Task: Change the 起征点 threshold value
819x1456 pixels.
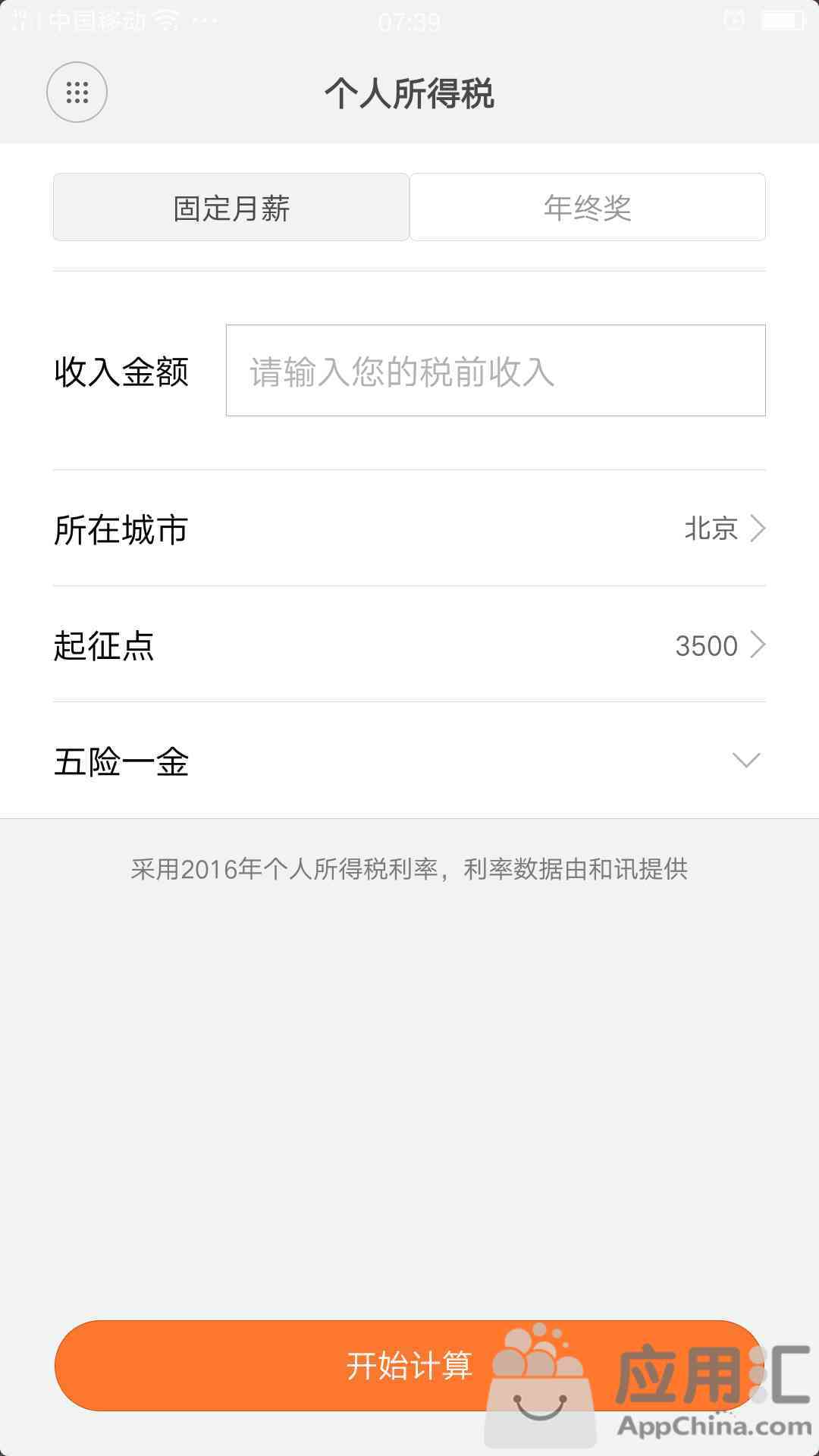Action: pos(409,645)
